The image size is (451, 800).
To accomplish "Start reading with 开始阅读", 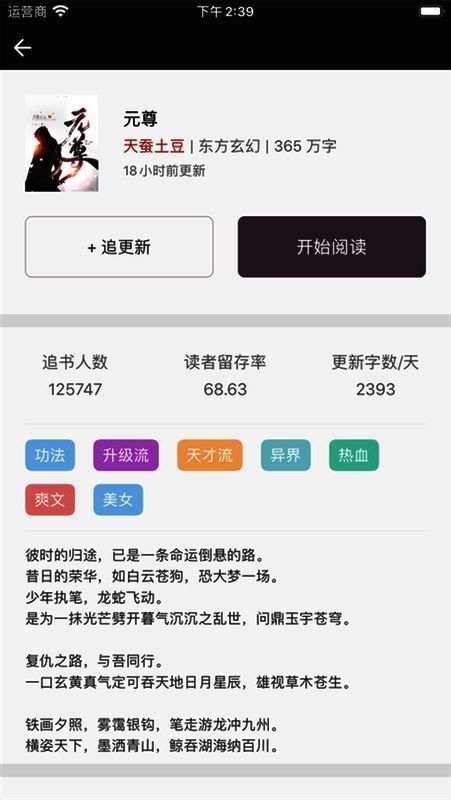I will [x=332, y=247].
